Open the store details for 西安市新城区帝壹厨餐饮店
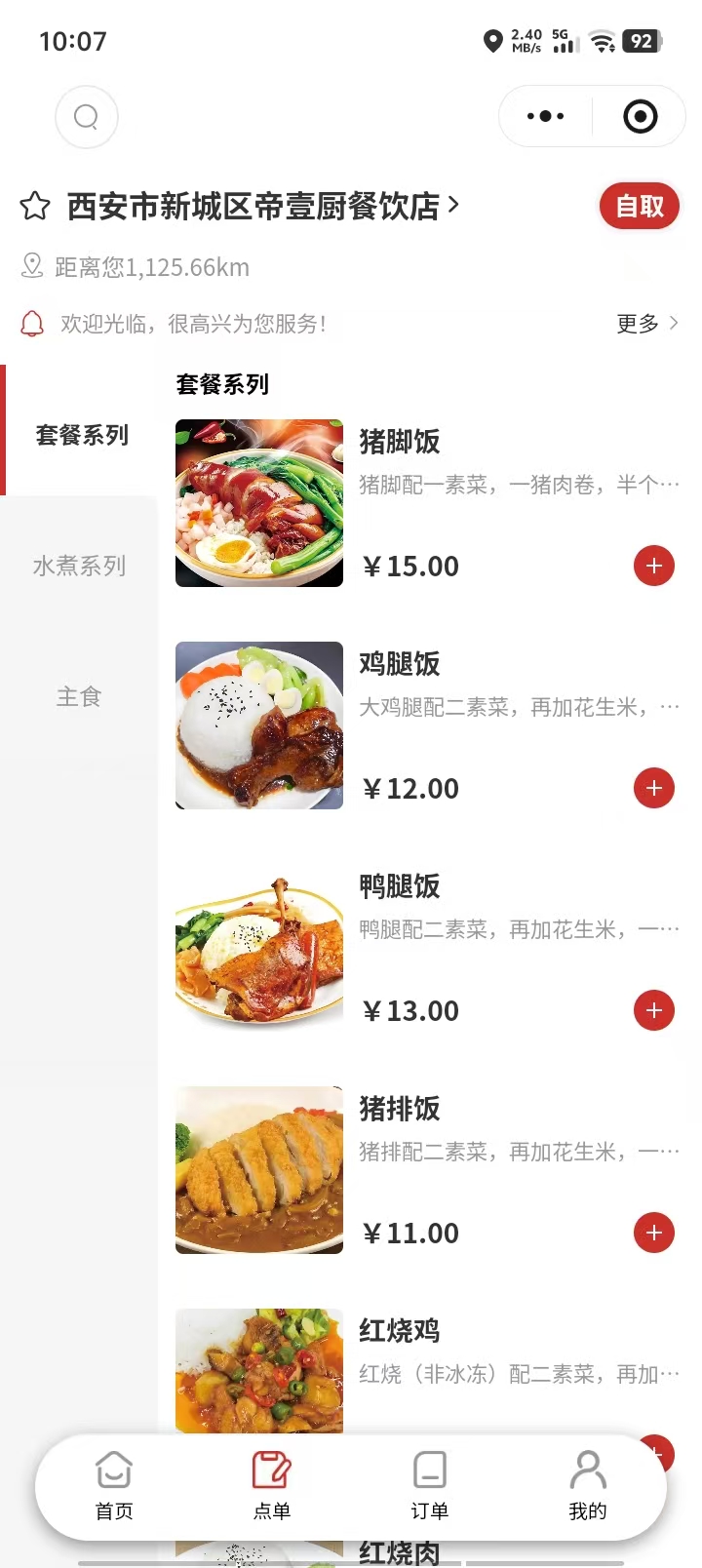 (262, 207)
